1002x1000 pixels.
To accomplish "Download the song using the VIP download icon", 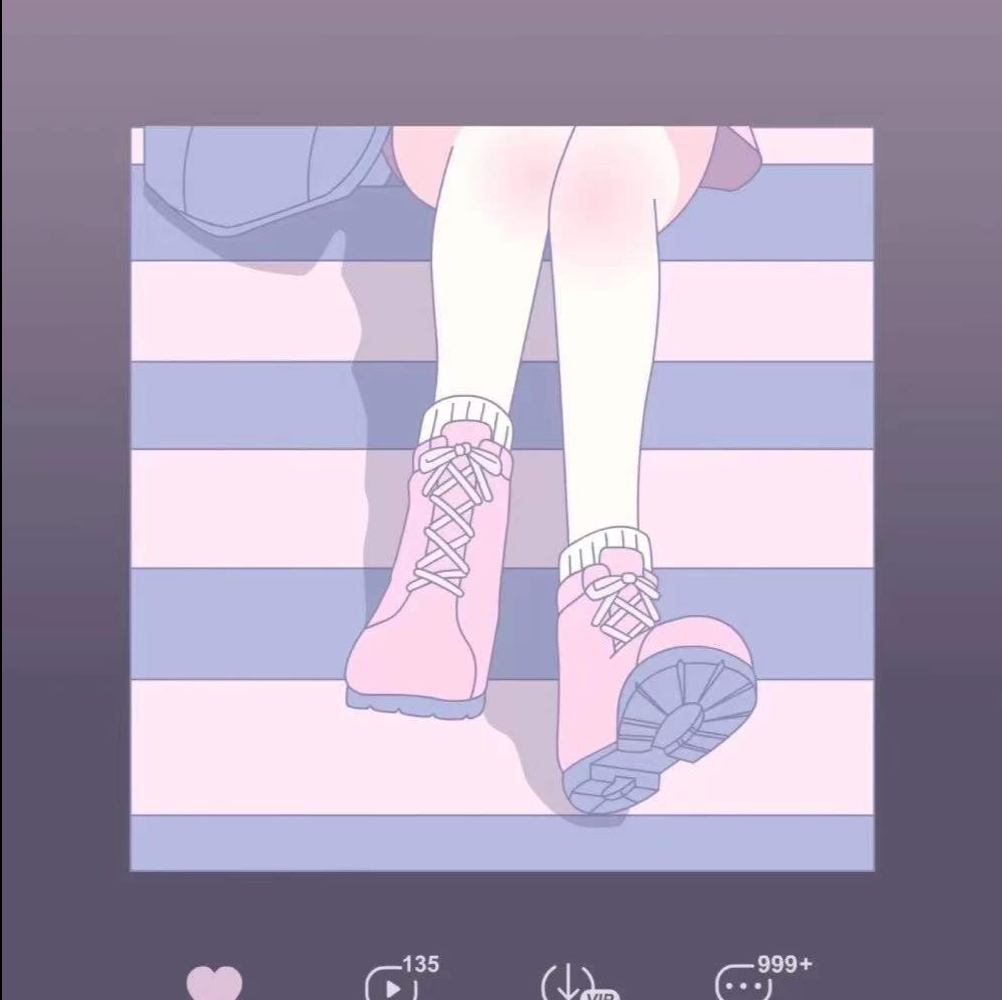I will pos(570,984).
